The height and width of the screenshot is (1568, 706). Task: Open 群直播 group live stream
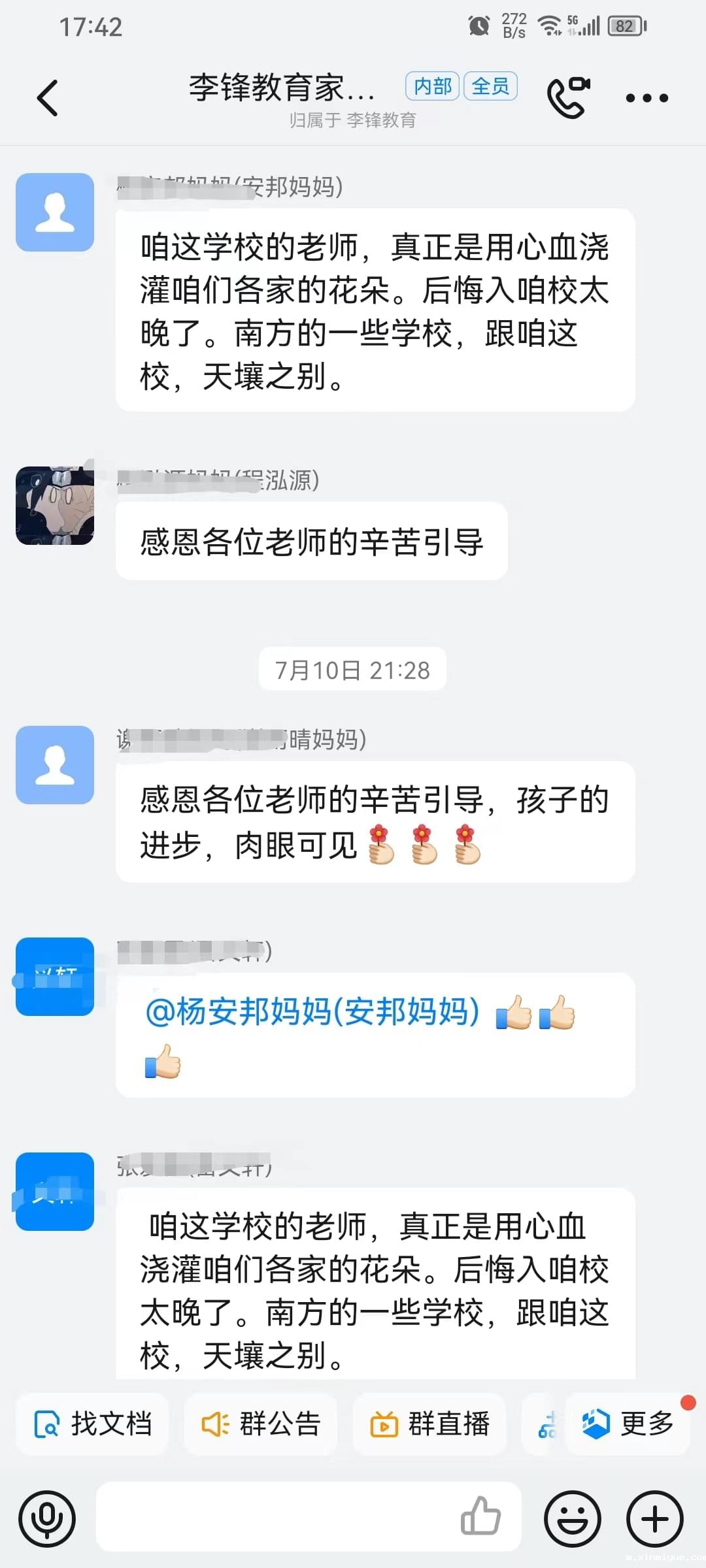click(x=429, y=1424)
